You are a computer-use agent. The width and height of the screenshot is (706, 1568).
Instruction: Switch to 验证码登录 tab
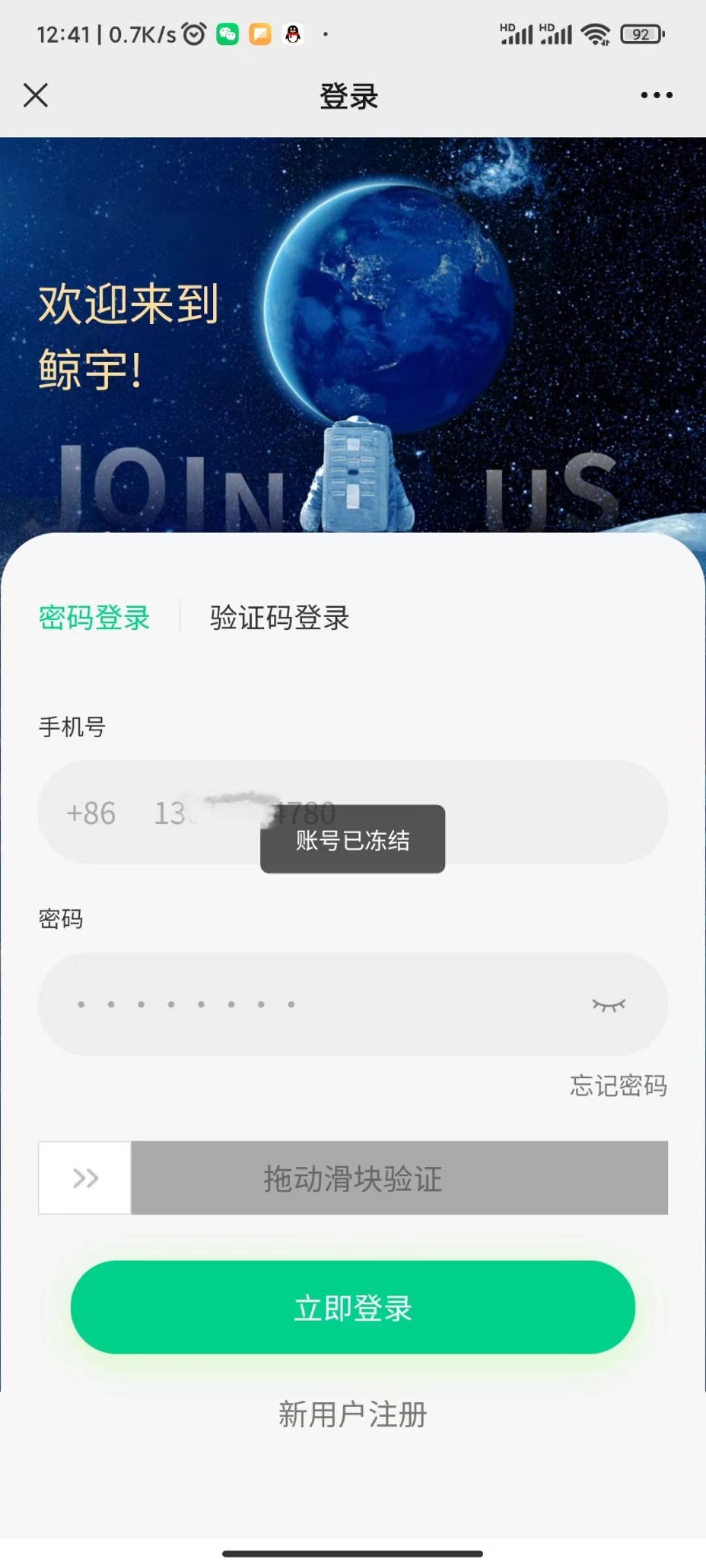pyautogui.click(x=280, y=618)
